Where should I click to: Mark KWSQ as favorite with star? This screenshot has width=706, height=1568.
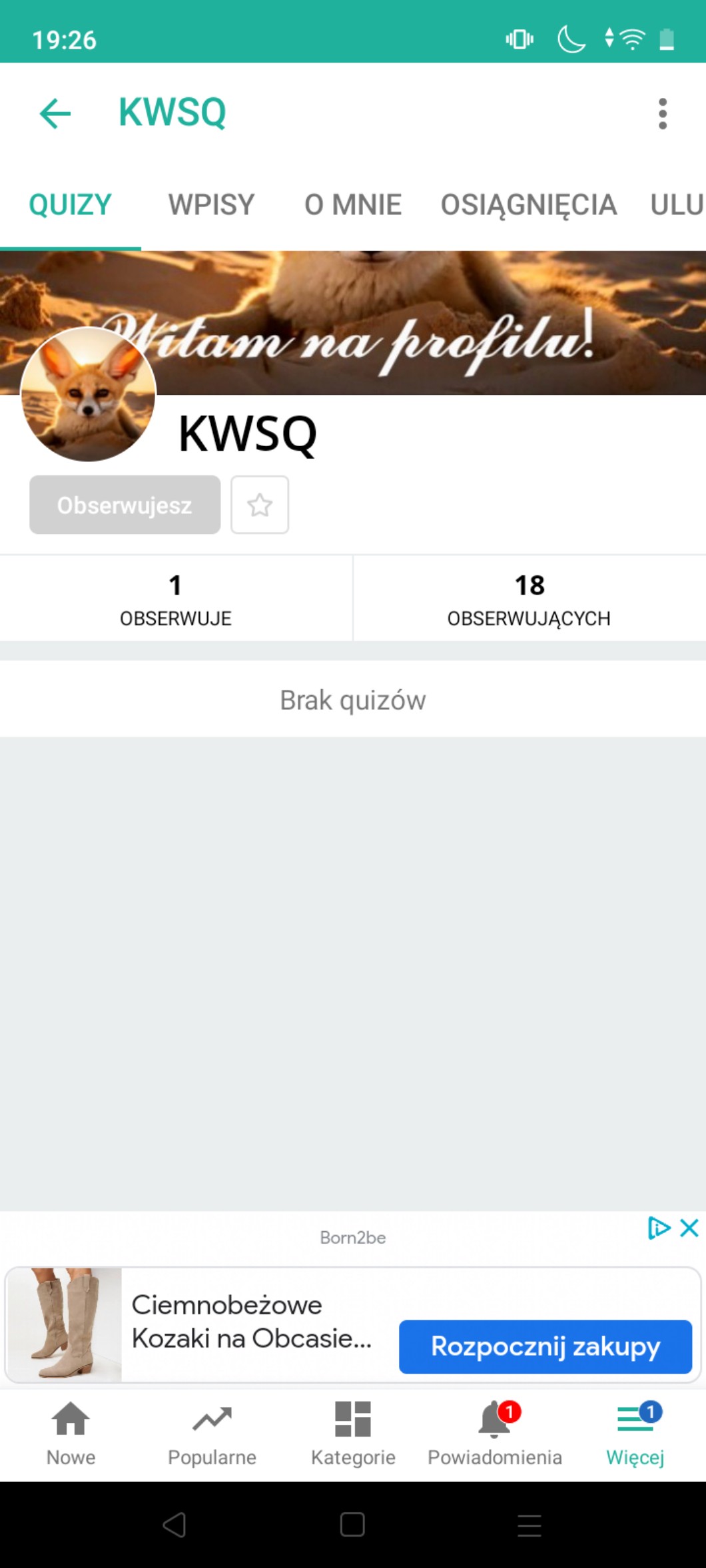pyautogui.click(x=260, y=505)
